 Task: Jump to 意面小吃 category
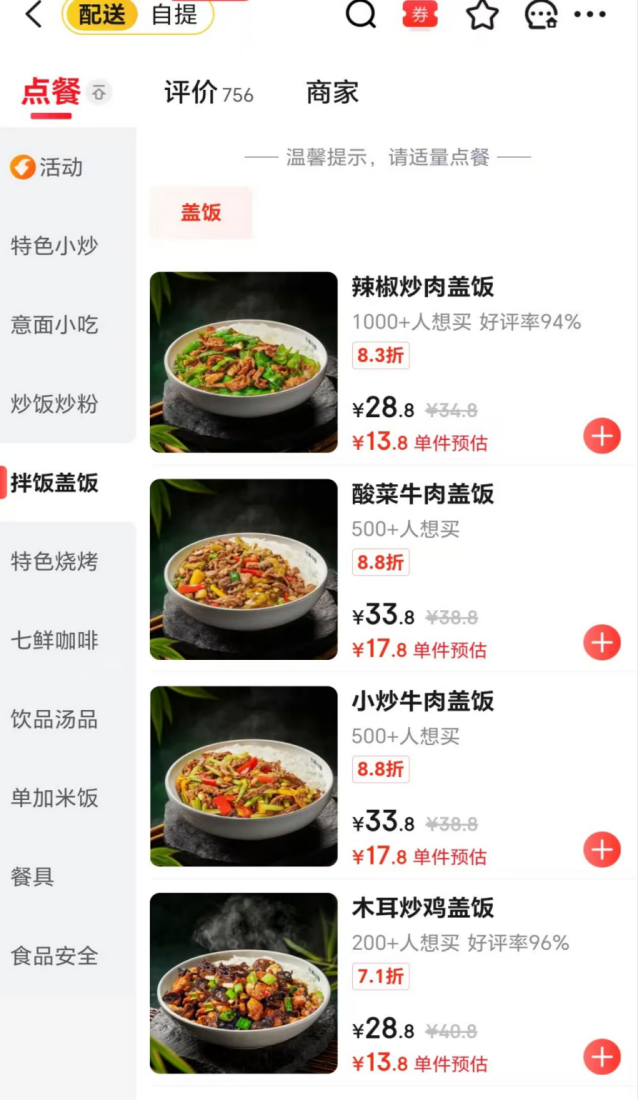pos(55,325)
